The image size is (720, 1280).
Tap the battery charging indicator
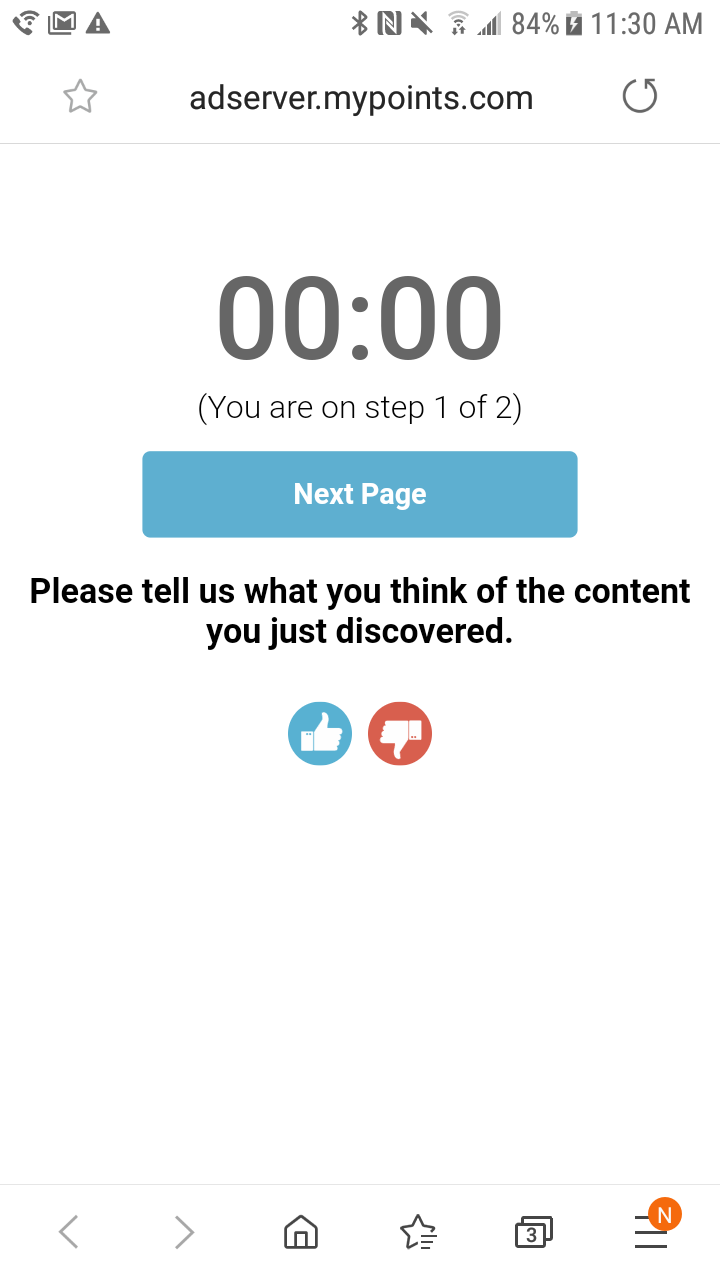pyautogui.click(x=573, y=22)
